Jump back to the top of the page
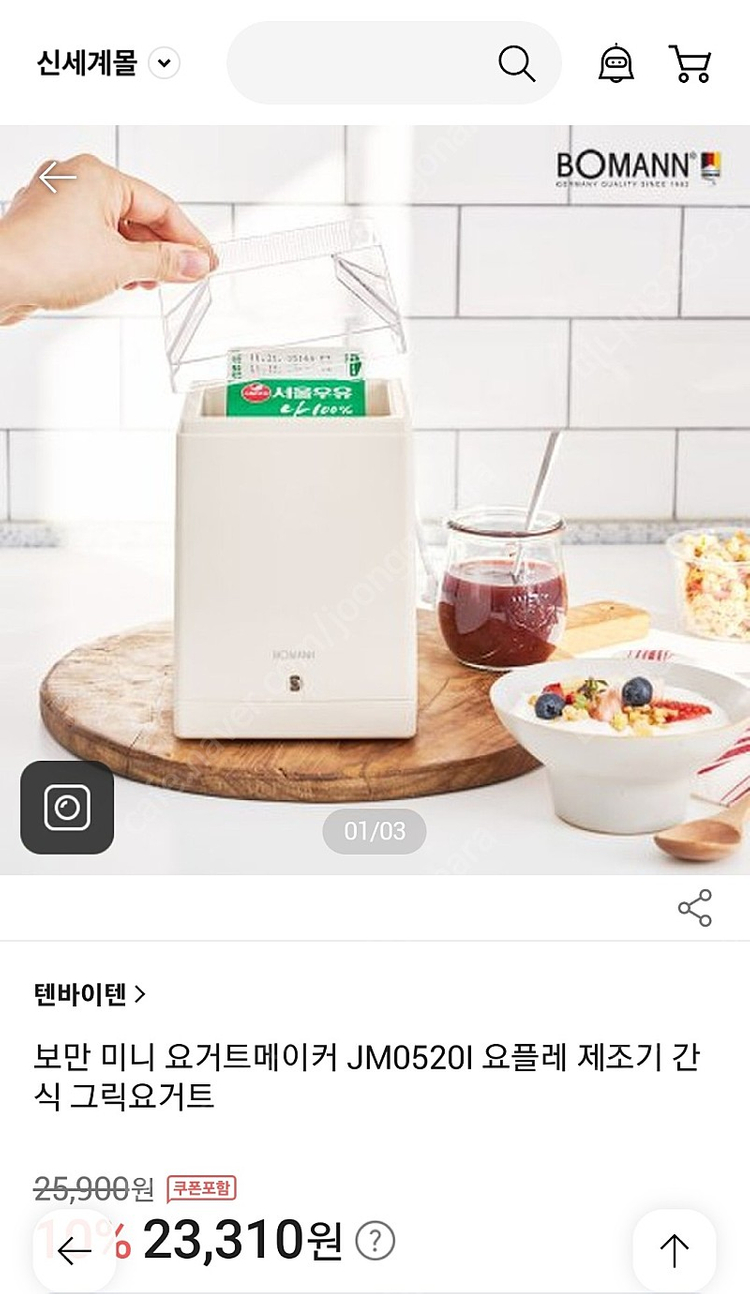This screenshot has height=1294, width=750. (x=674, y=1250)
